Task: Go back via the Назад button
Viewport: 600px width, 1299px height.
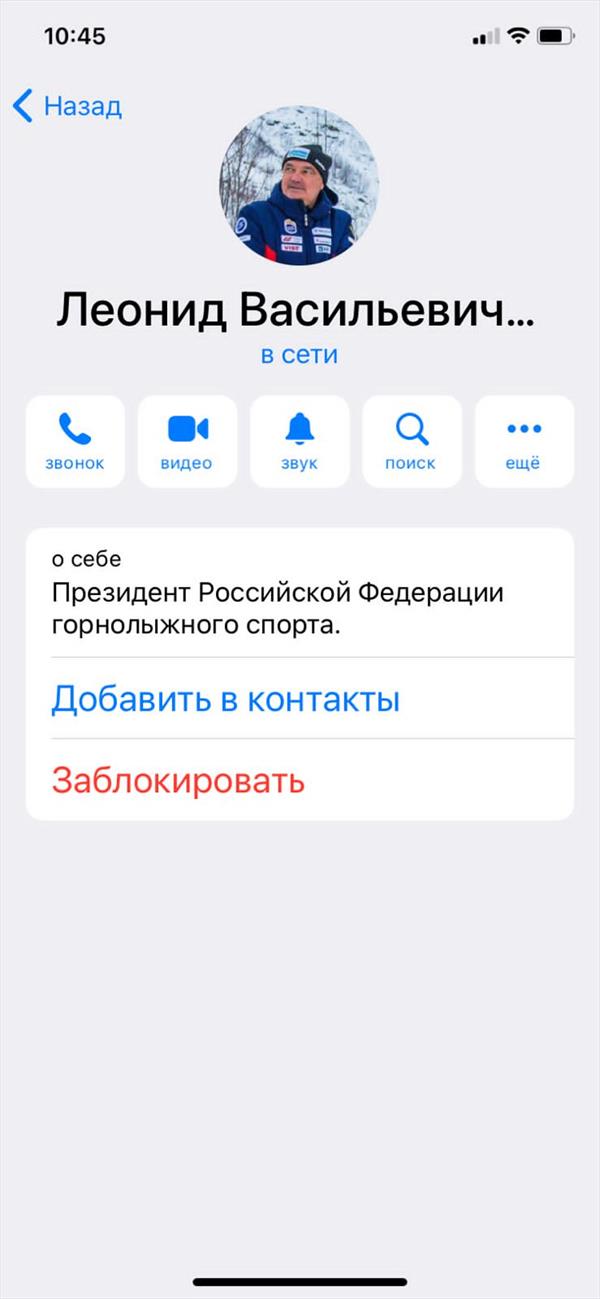Action: [67, 106]
